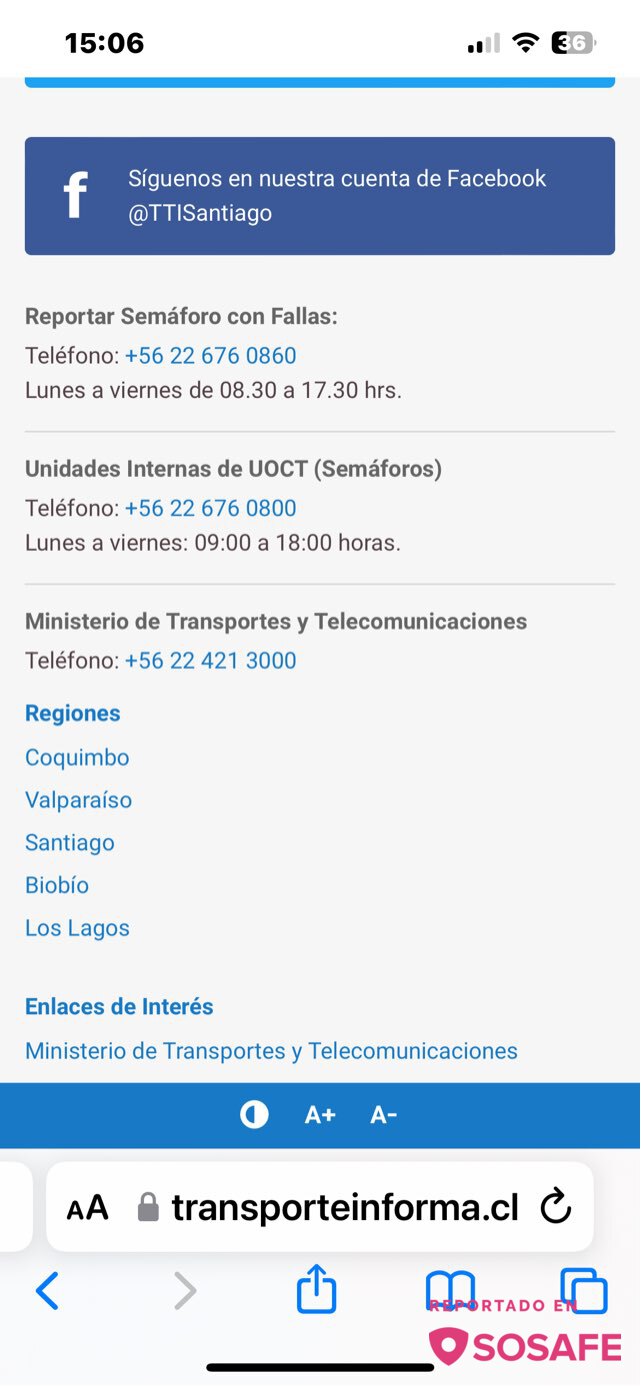Open the Biobío region link
Image resolution: width=641 pixels, height=1386 pixels.
[x=57, y=886]
